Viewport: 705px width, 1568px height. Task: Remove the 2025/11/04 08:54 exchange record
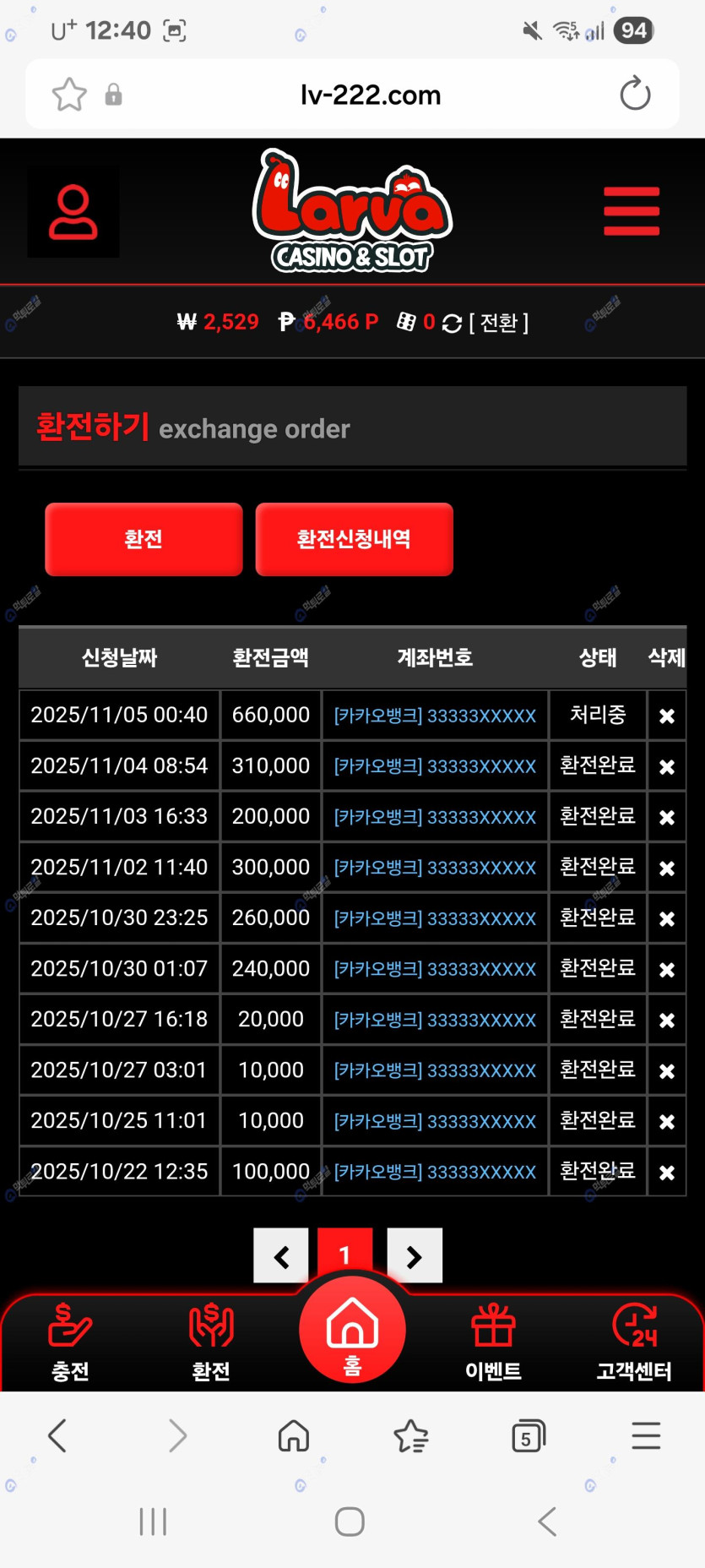click(666, 767)
